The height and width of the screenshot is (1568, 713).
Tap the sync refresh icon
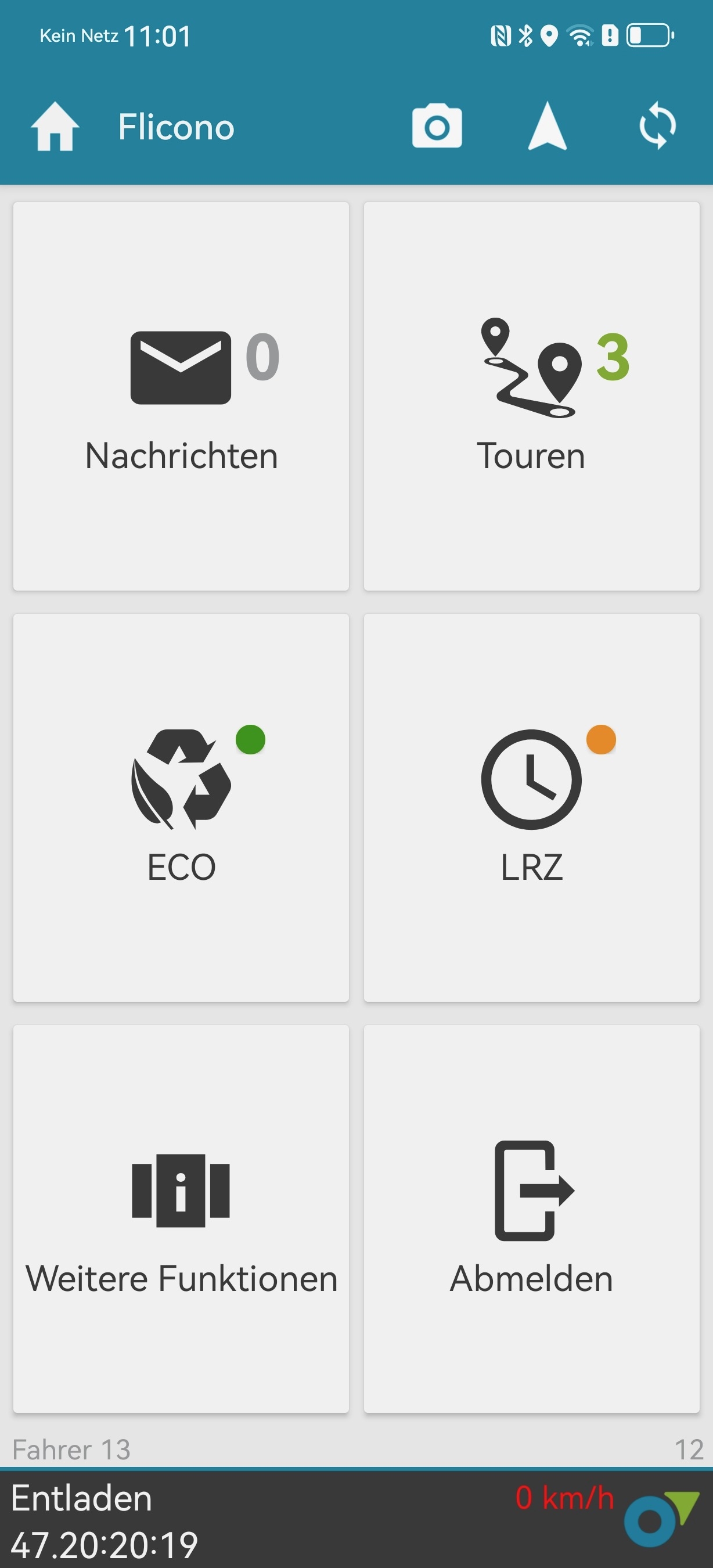pyautogui.click(x=658, y=127)
